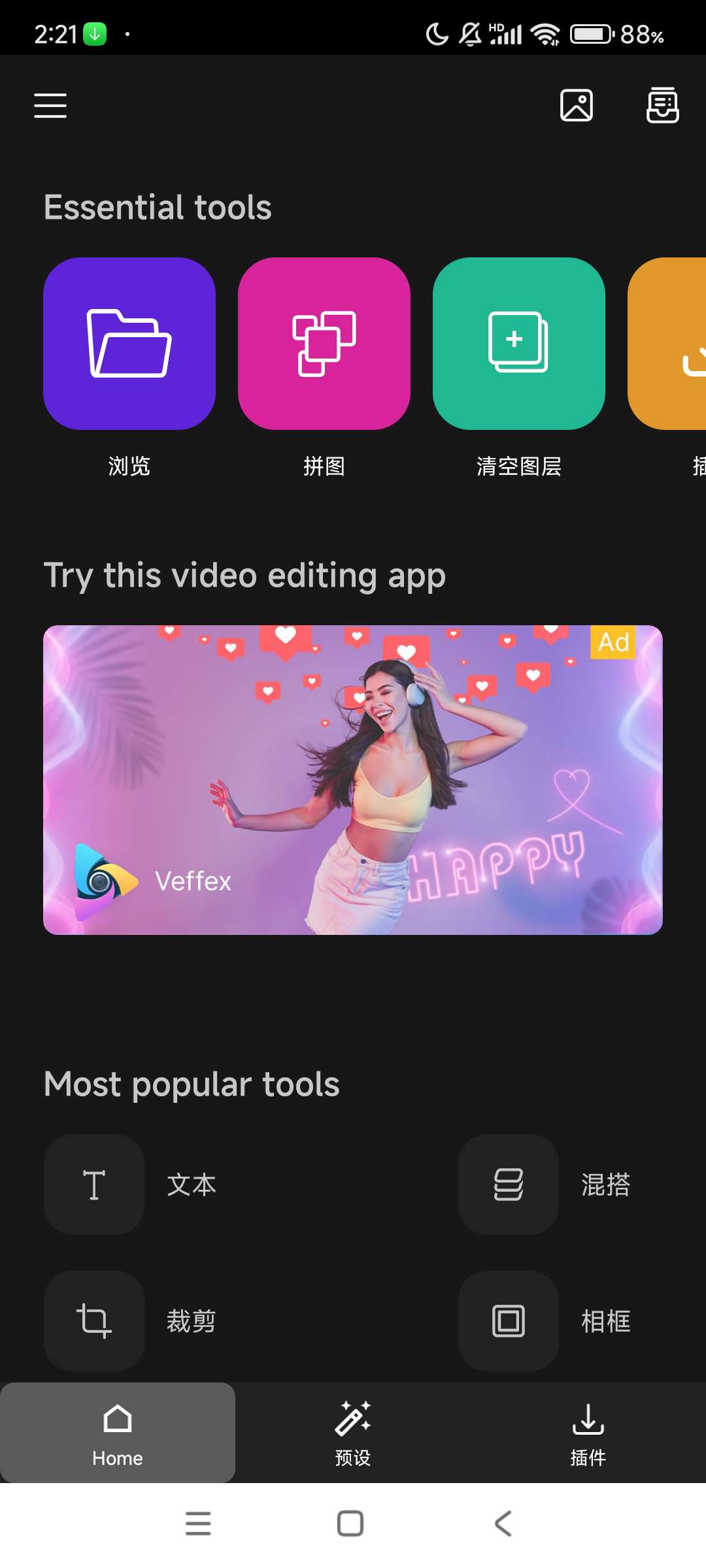Start the 裁剪 crop tool
This screenshot has width=706, height=1568.
(94, 1320)
